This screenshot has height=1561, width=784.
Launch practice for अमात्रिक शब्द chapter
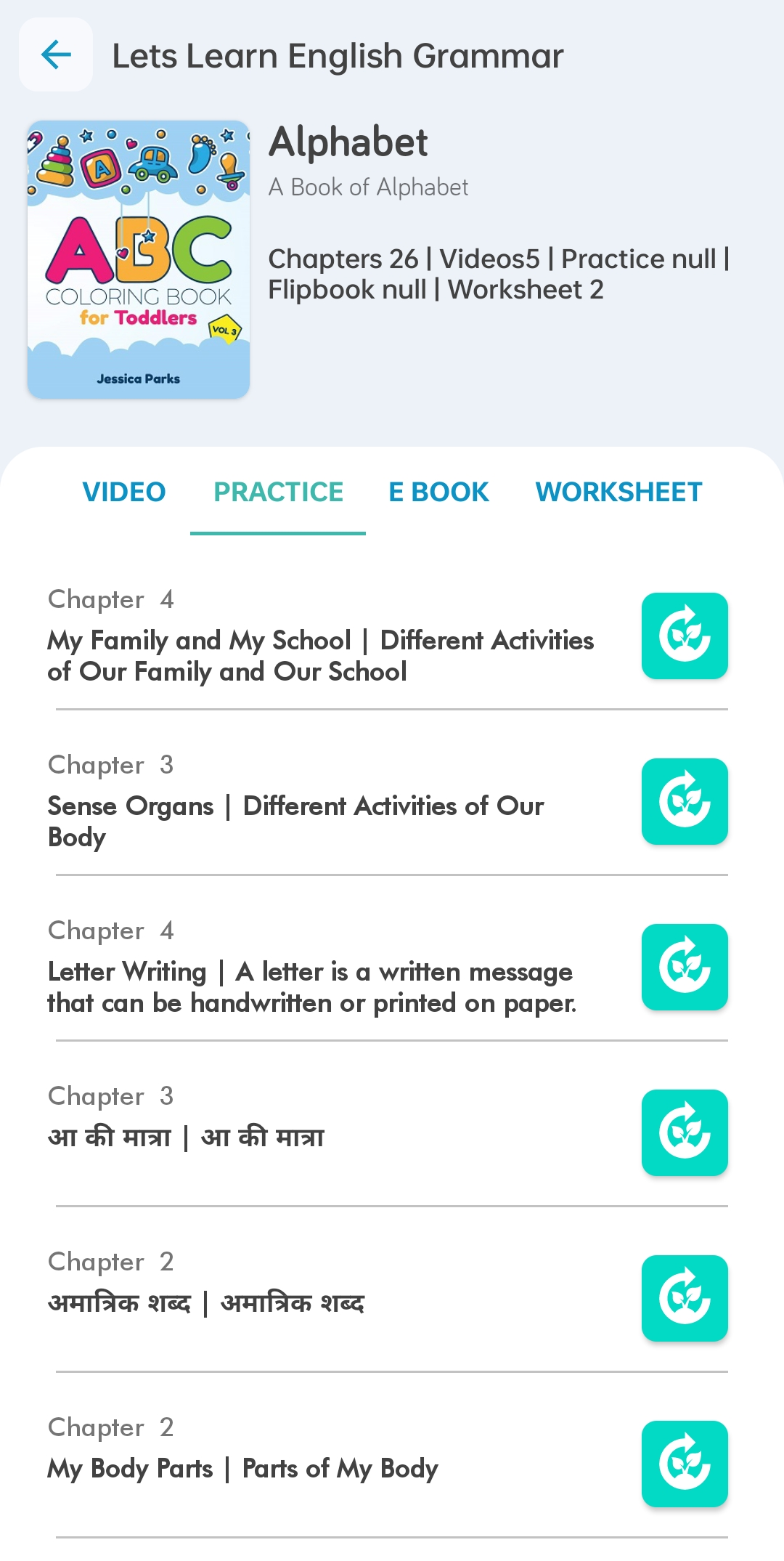(x=684, y=1298)
